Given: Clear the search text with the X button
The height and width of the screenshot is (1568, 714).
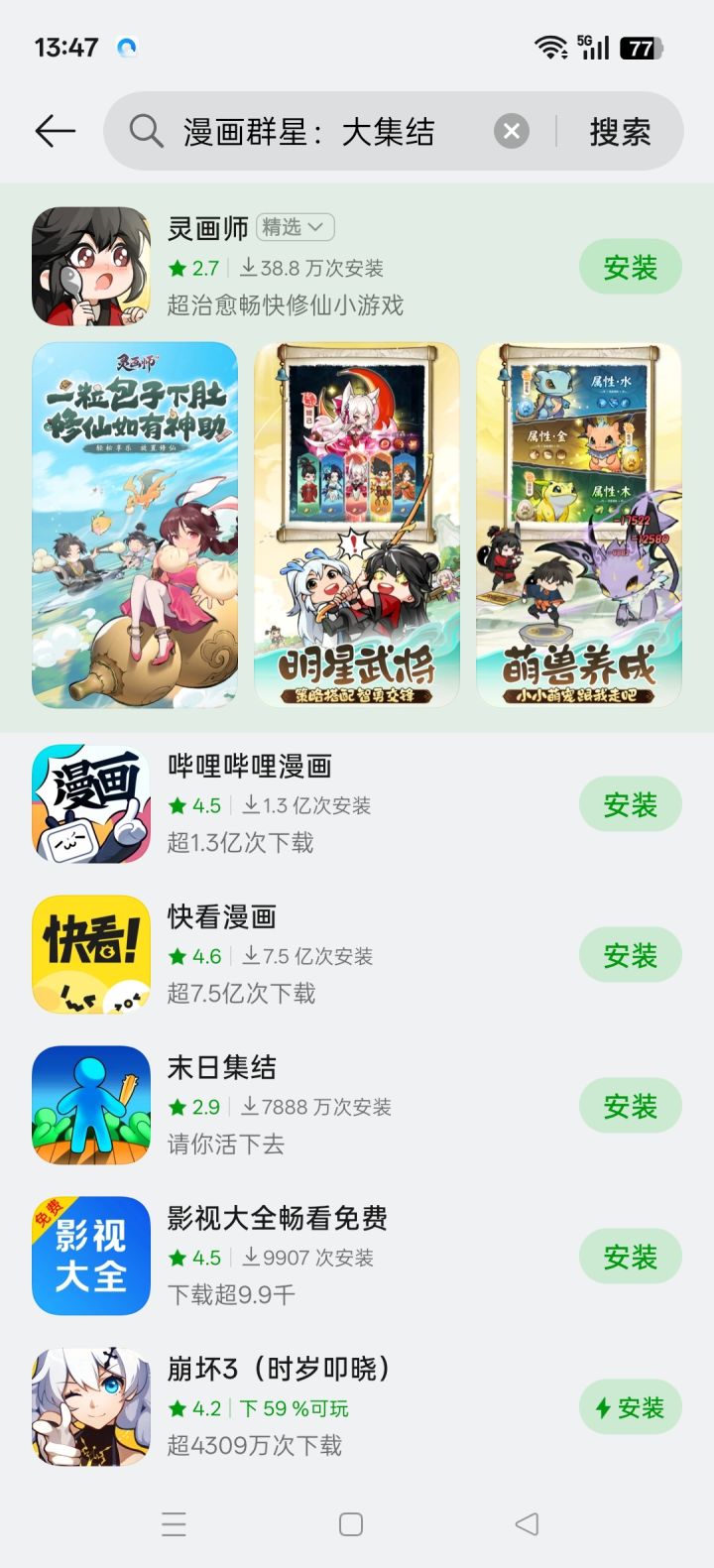Looking at the screenshot, I should click(511, 131).
